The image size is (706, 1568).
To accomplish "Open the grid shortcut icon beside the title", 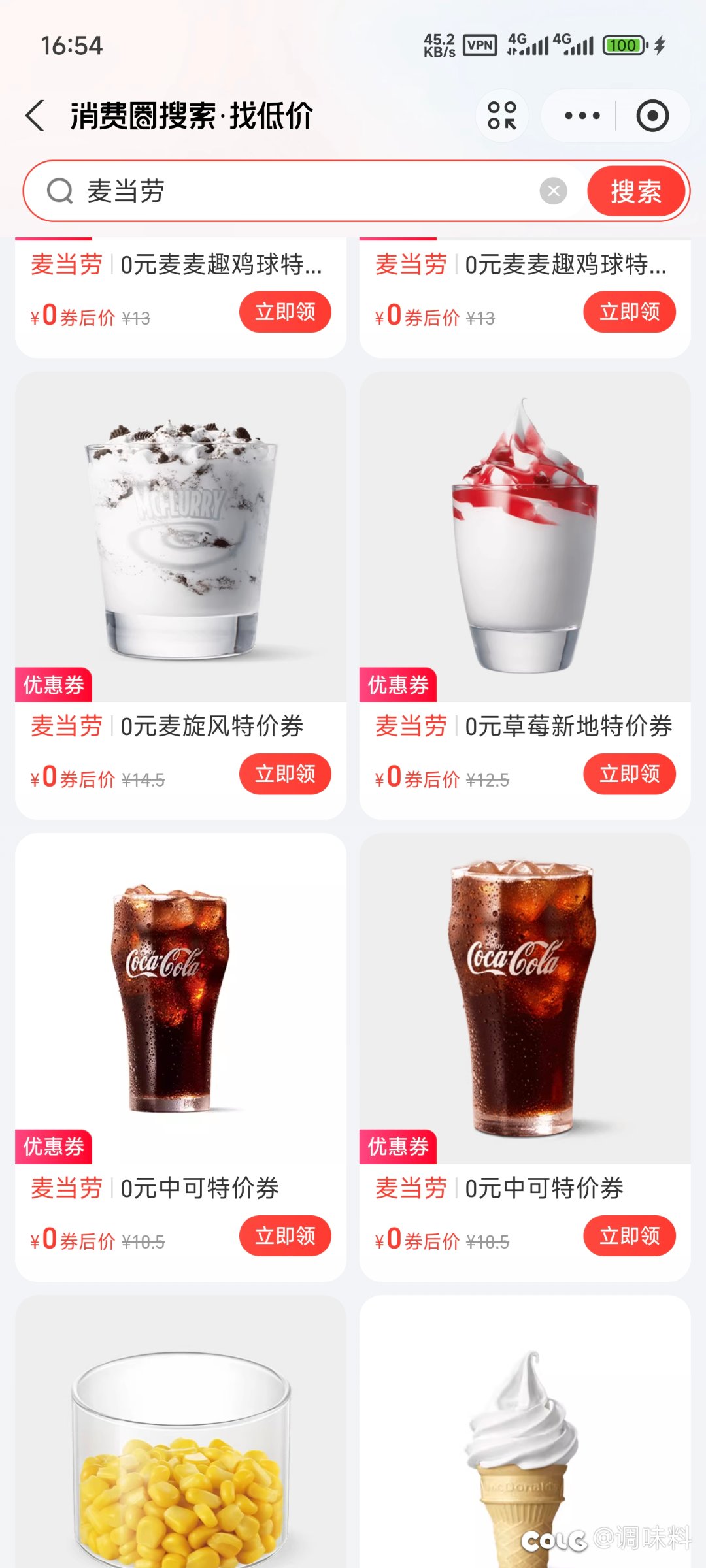I will pyautogui.click(x=502, y=116).
